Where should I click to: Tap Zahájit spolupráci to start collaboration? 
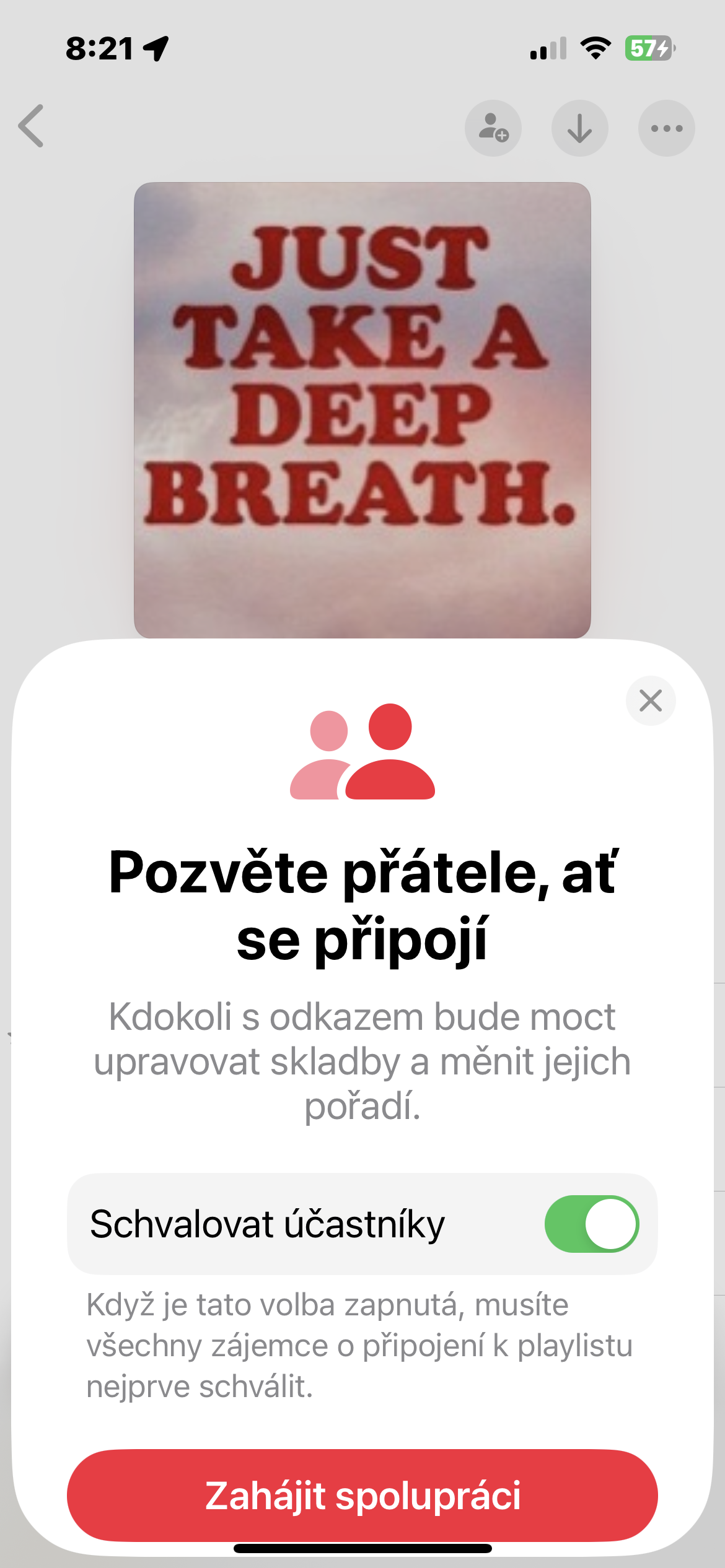pyautogui.click(x=362, y=1495)
